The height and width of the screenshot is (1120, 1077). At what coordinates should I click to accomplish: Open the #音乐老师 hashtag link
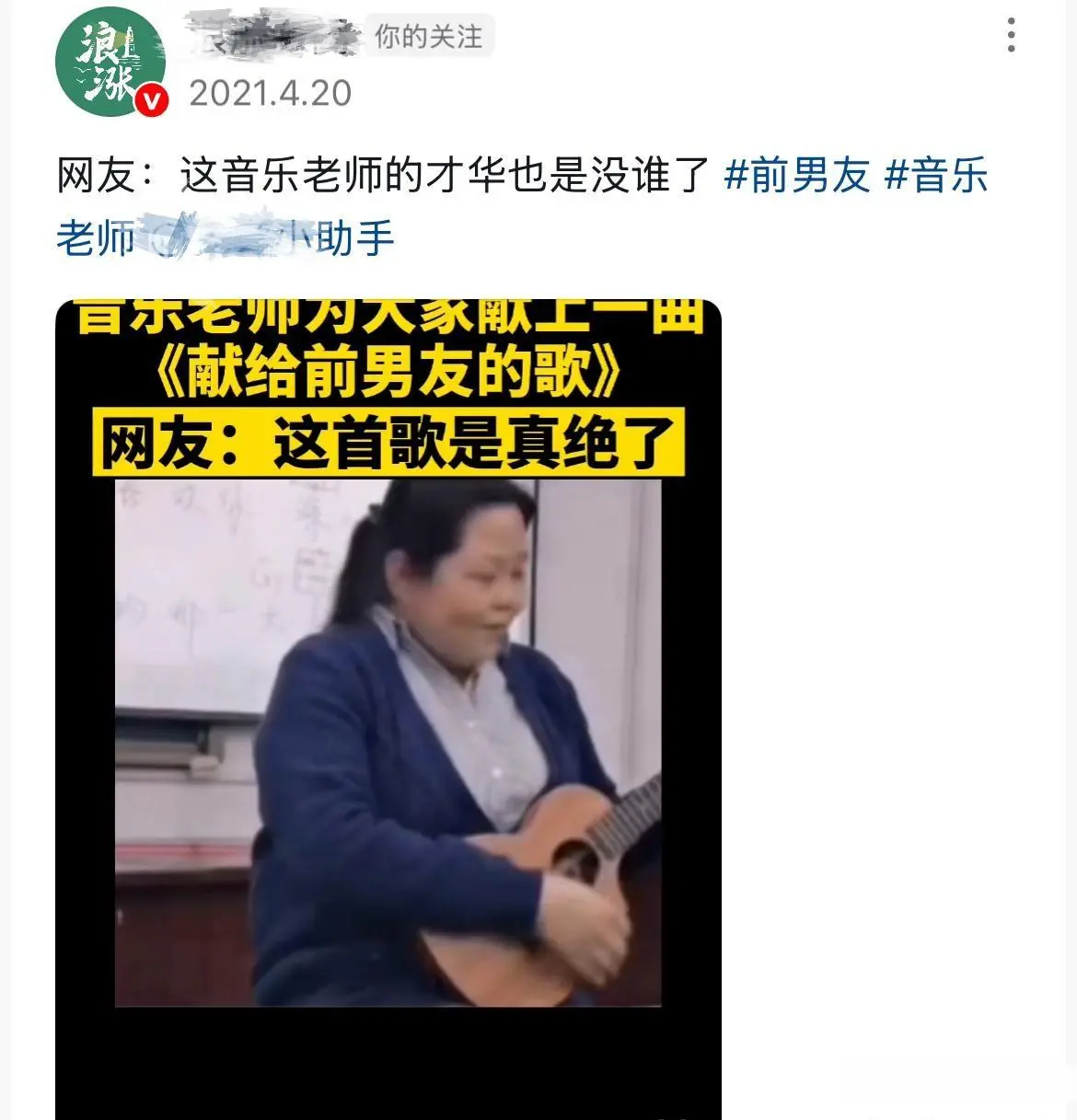pyautogui.click(x=936, y=175)
